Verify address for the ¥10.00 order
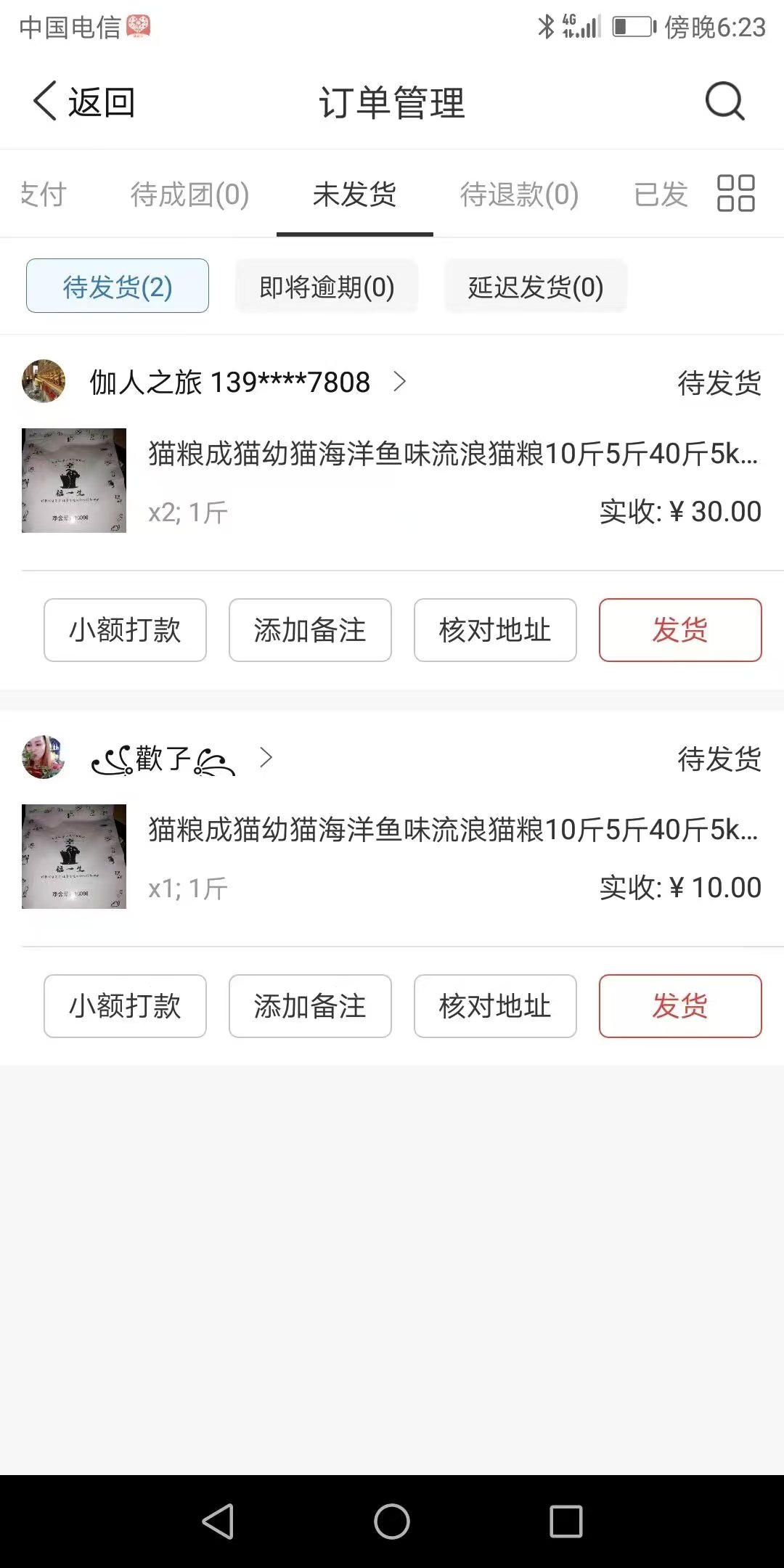 pos(495,1006)
